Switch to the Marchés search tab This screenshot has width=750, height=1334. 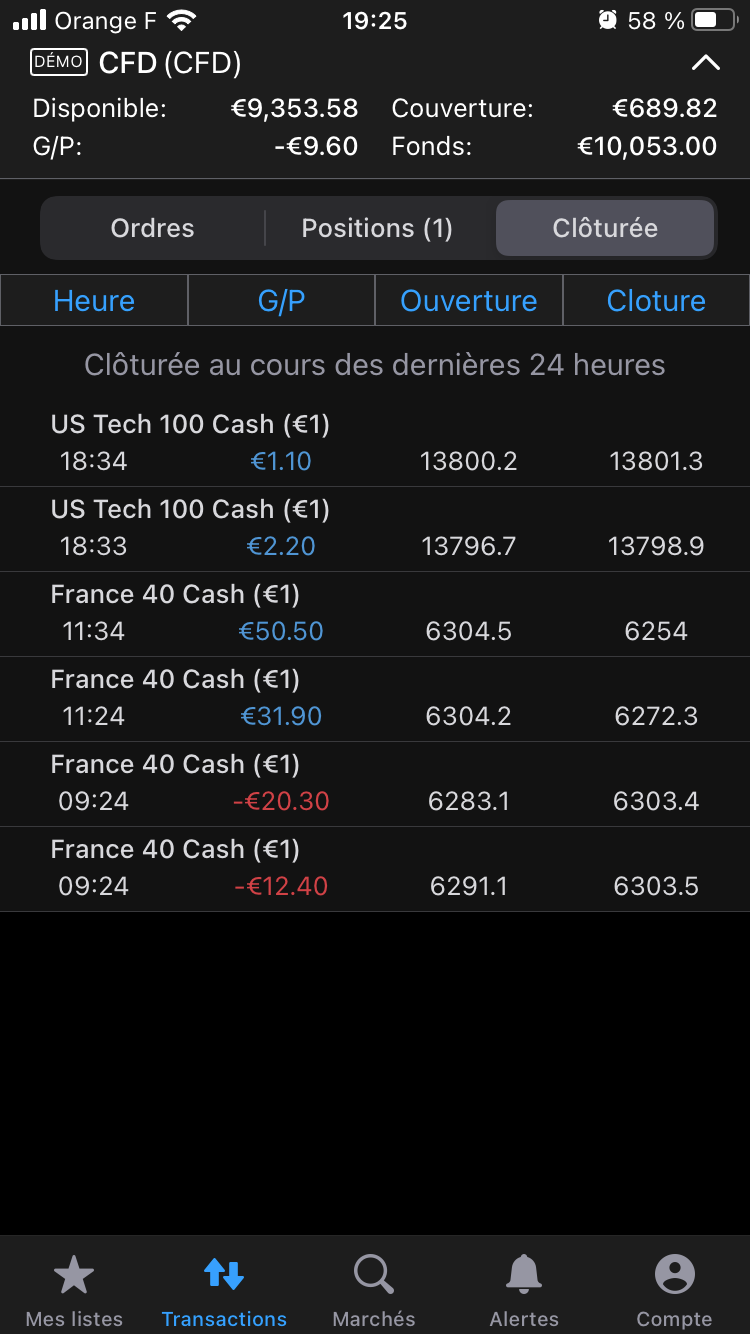click(374, 1290)
